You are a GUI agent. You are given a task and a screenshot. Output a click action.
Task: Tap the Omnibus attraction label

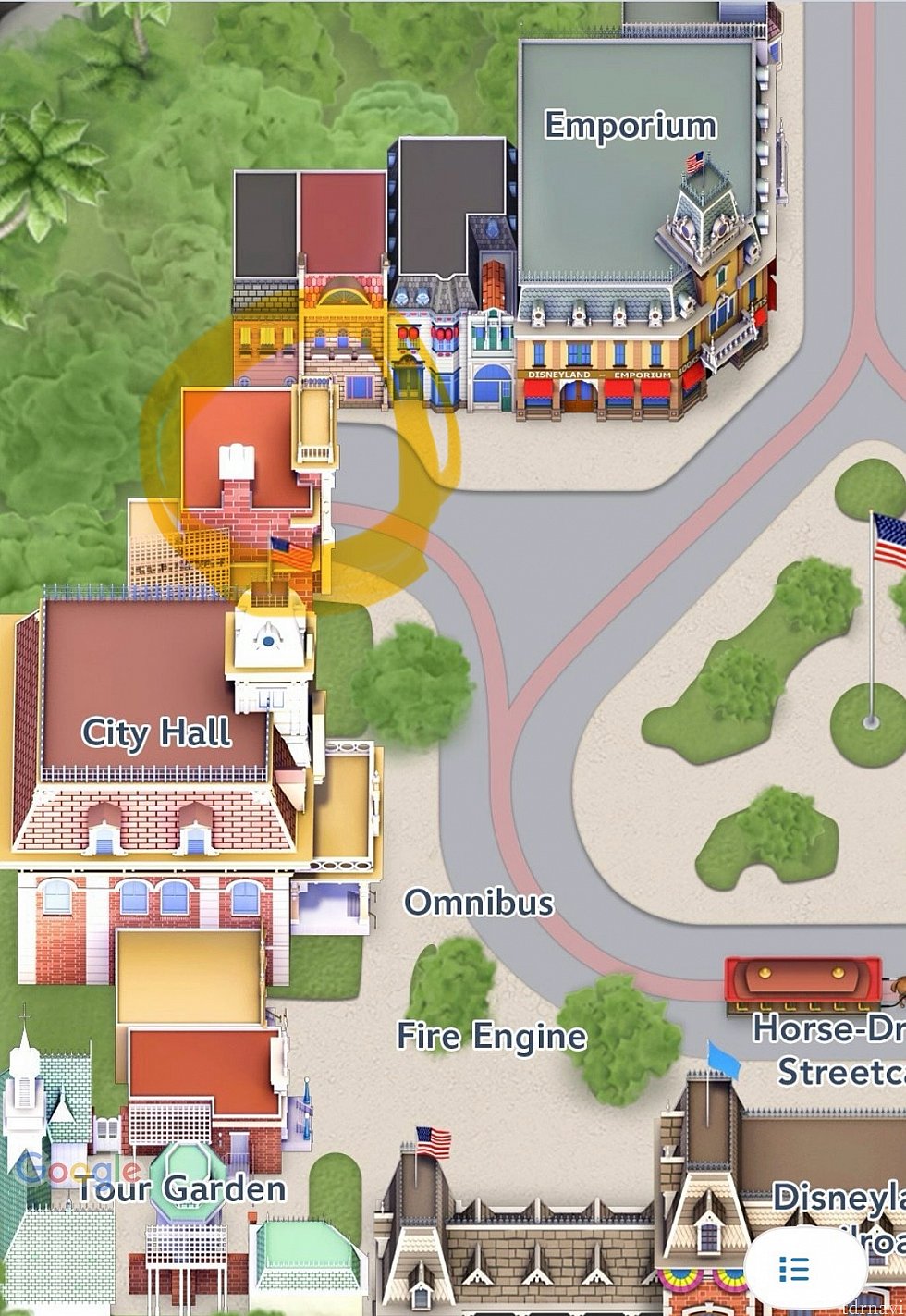479,903
